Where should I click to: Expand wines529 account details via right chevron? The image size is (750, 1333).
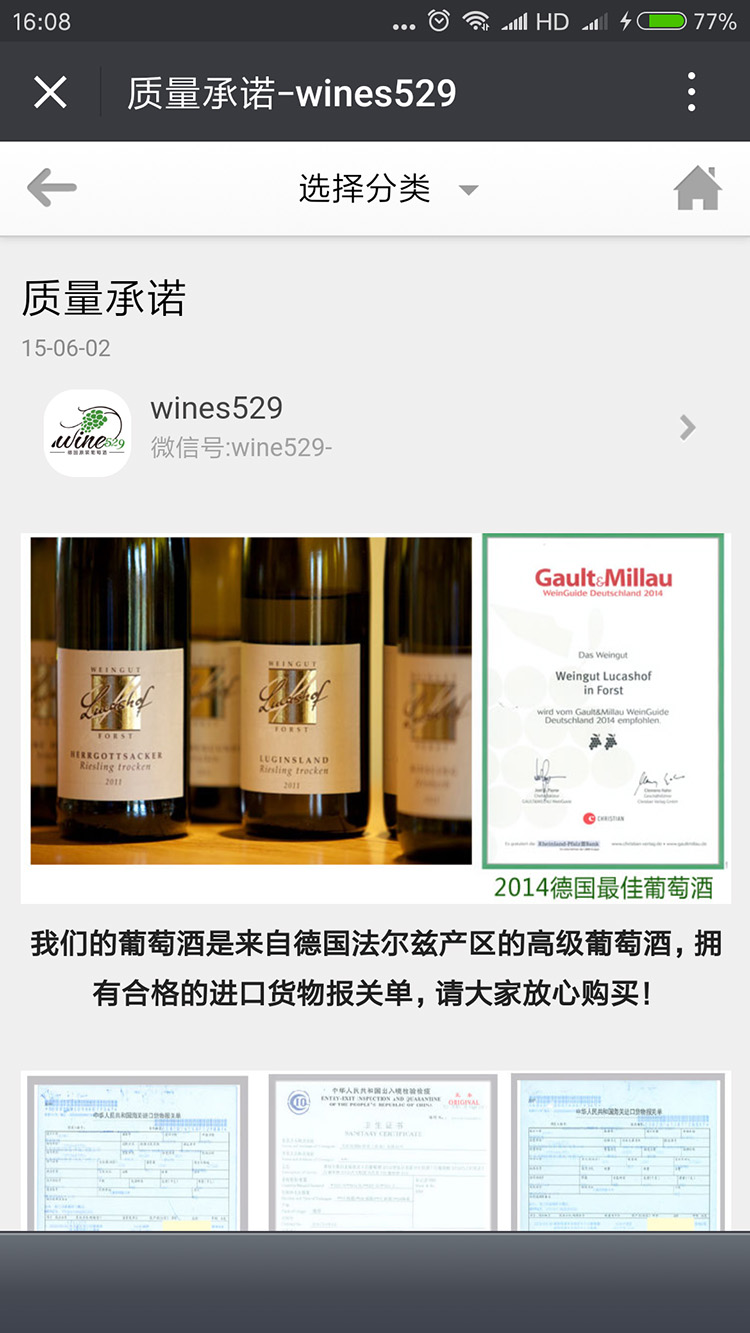tap(685, 427)
